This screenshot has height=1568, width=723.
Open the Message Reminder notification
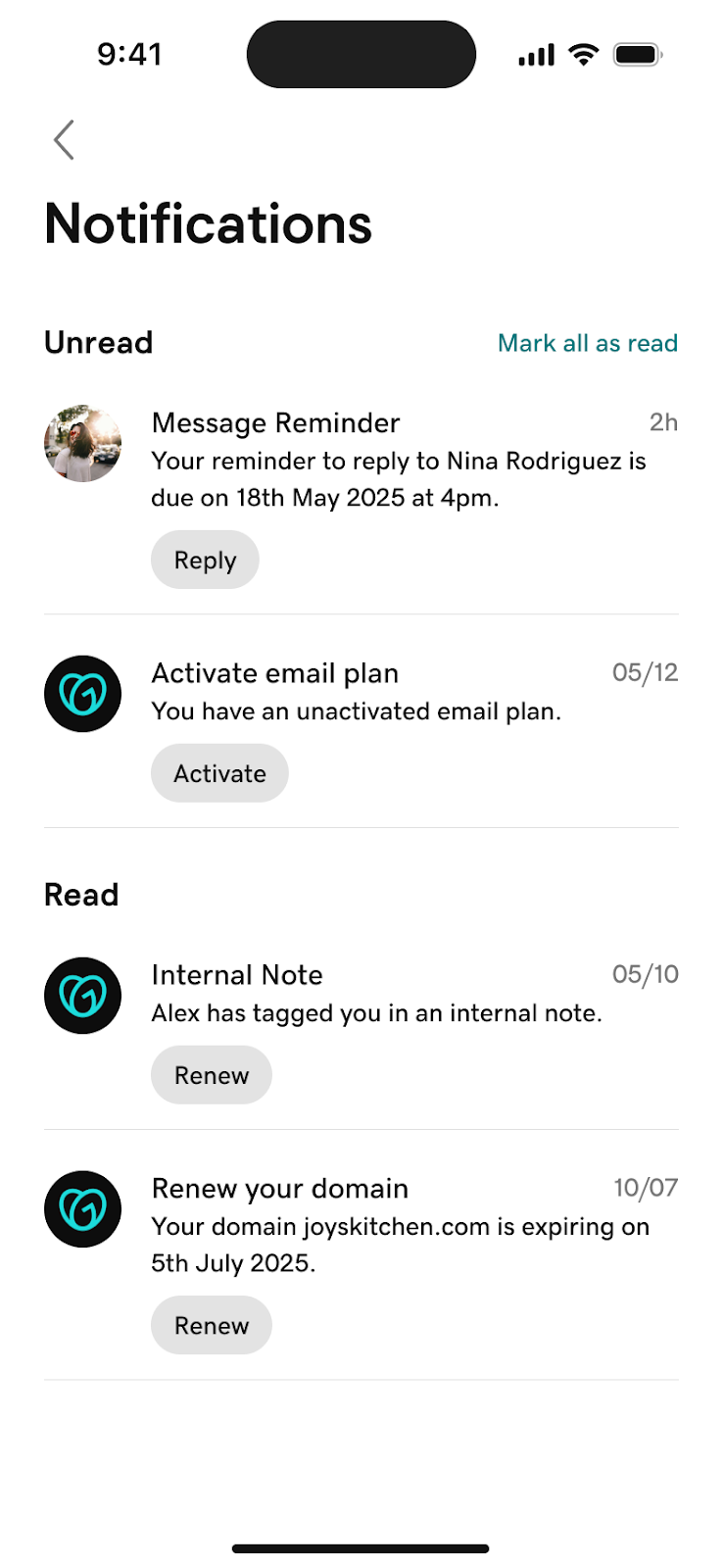[397, 461]
